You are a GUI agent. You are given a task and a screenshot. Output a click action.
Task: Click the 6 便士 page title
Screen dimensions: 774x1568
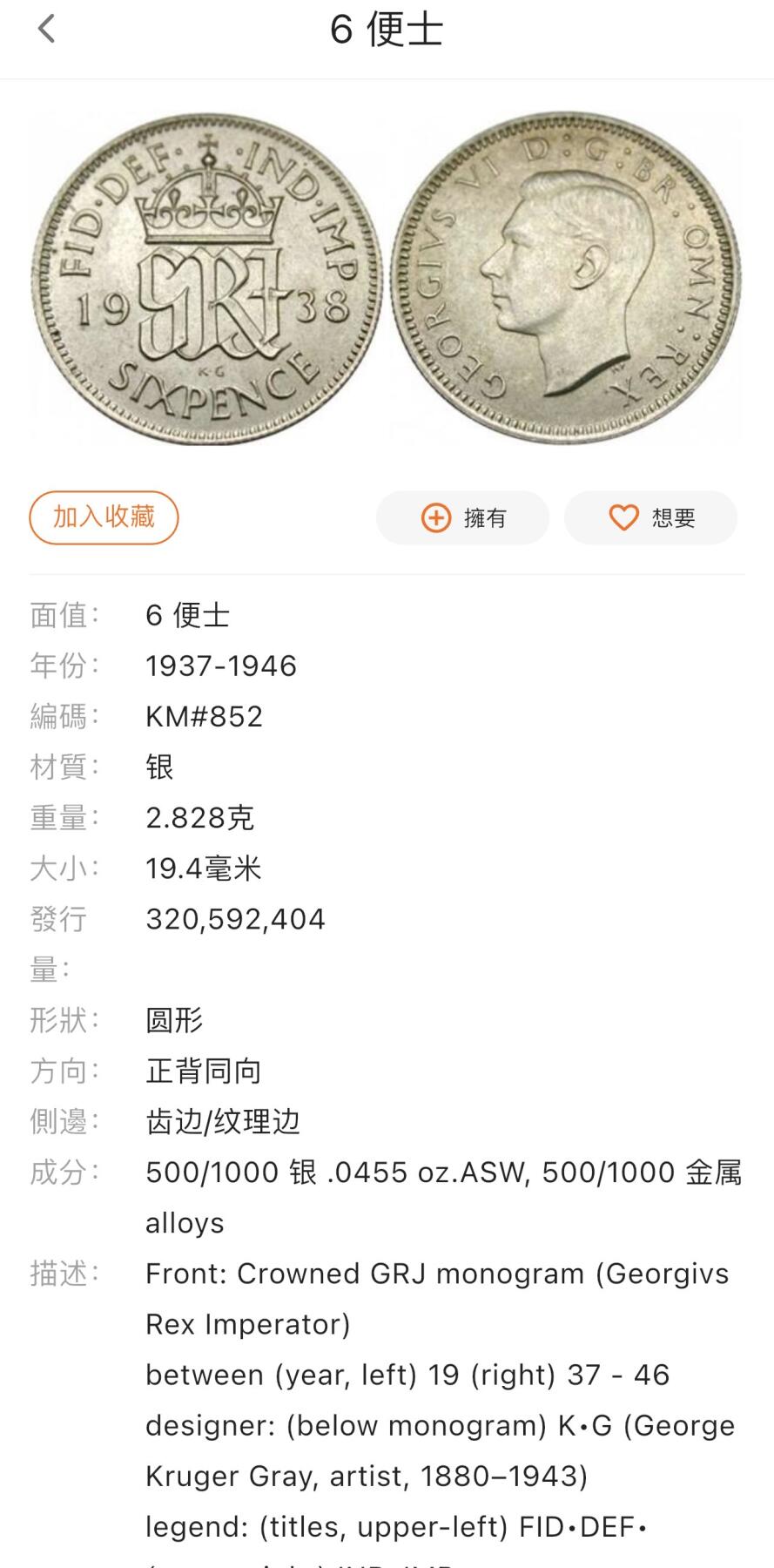pos(387,29)
